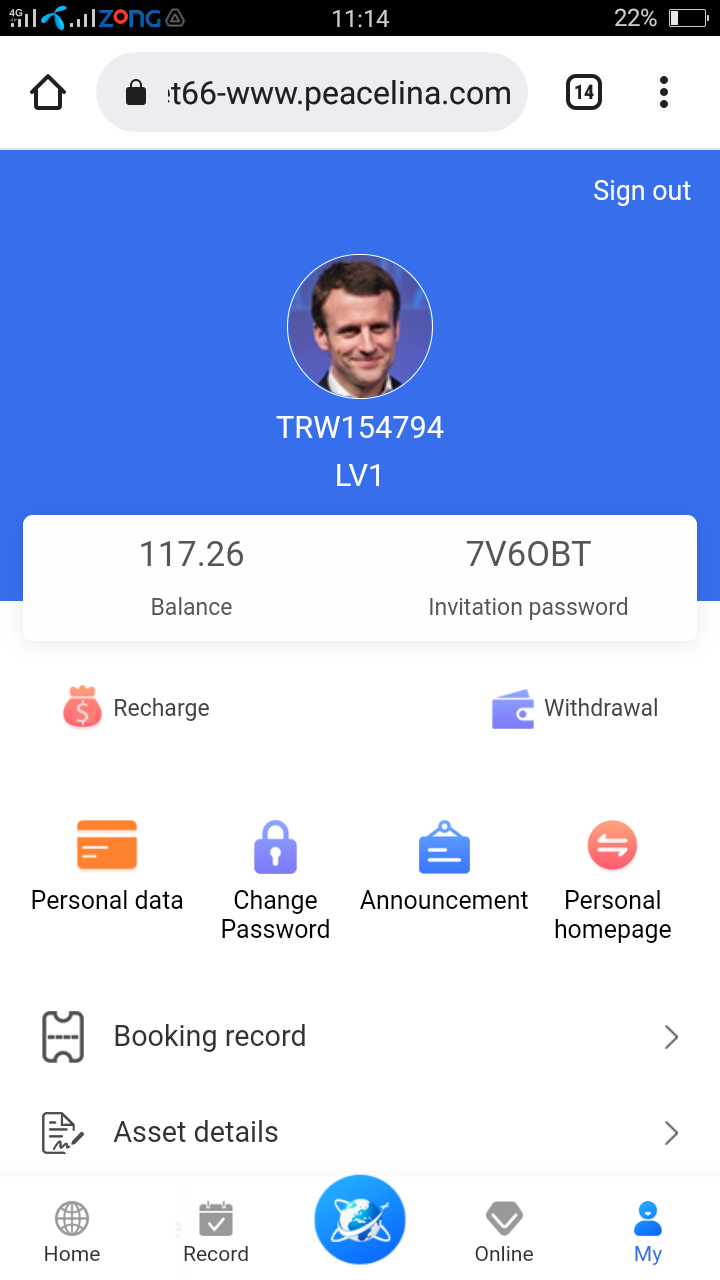Viewport: 720px width, 1280px height.
Task: Open Booking record row
Action: [360, 1036]
